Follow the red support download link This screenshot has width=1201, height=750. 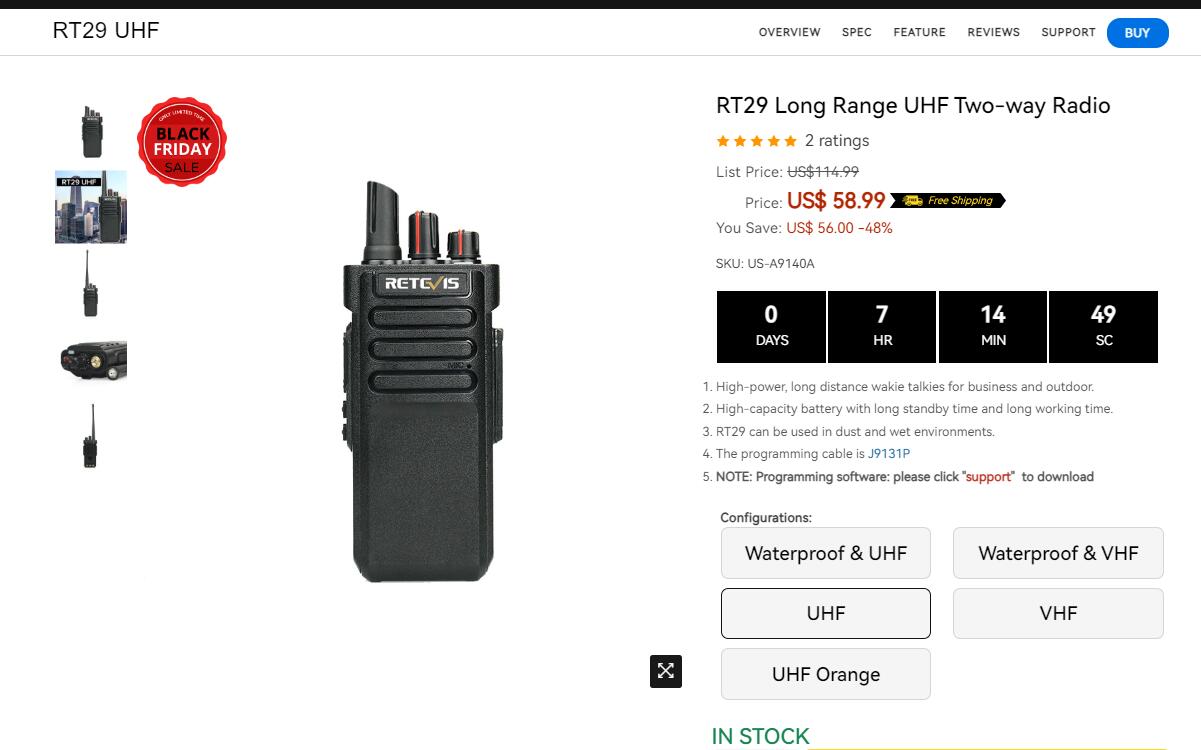988,477
